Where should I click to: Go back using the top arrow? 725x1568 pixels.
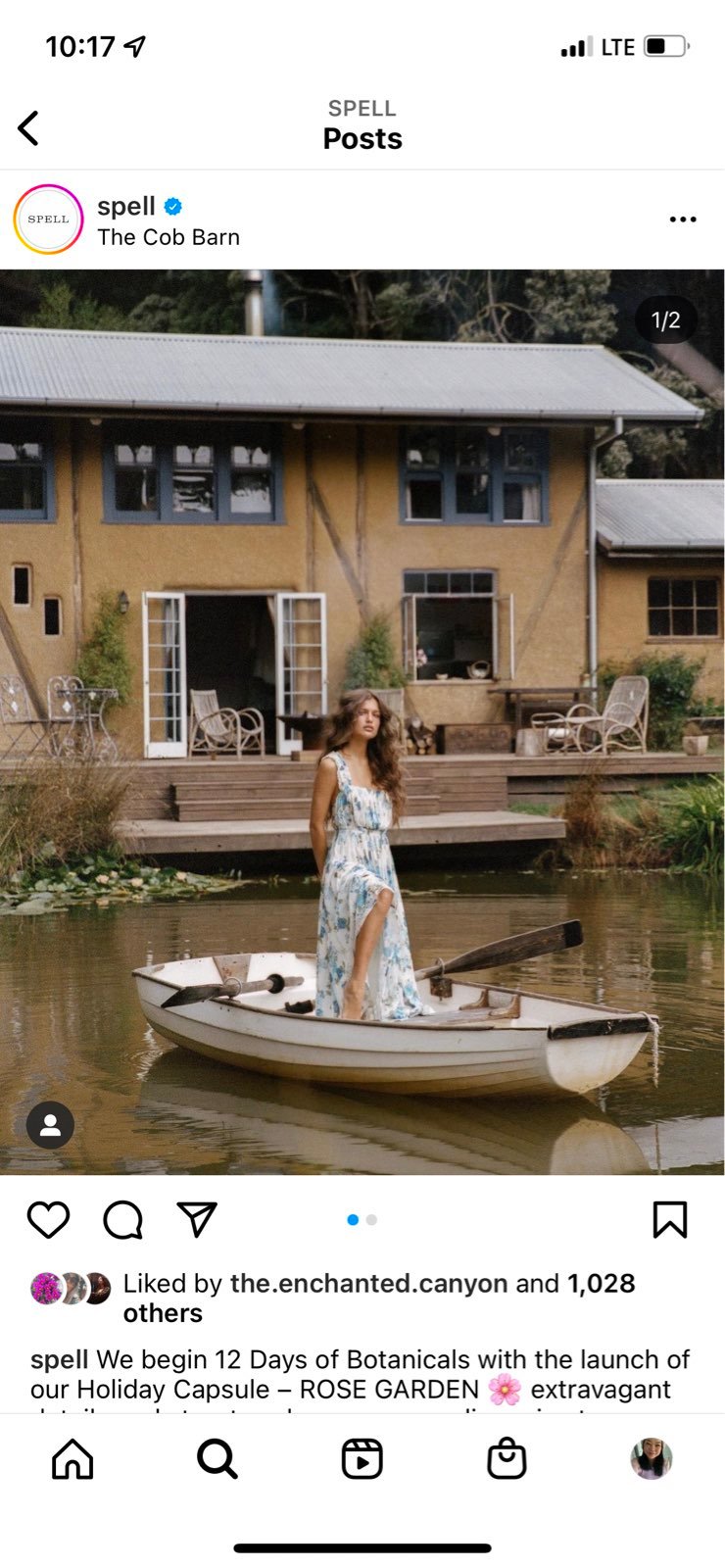28,127
